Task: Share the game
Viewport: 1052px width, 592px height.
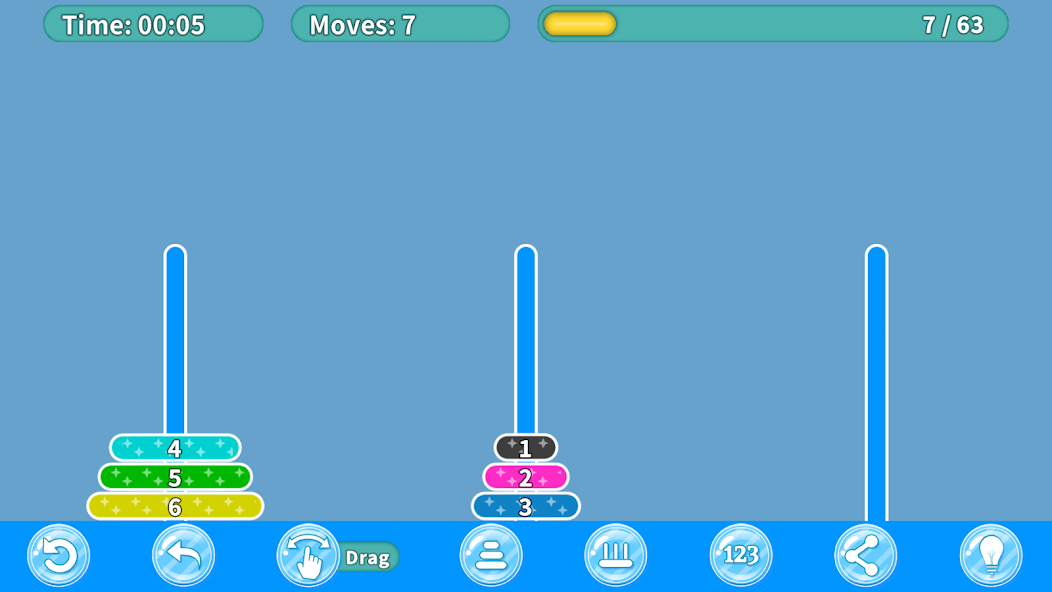Action: click(x=866, y=555)
